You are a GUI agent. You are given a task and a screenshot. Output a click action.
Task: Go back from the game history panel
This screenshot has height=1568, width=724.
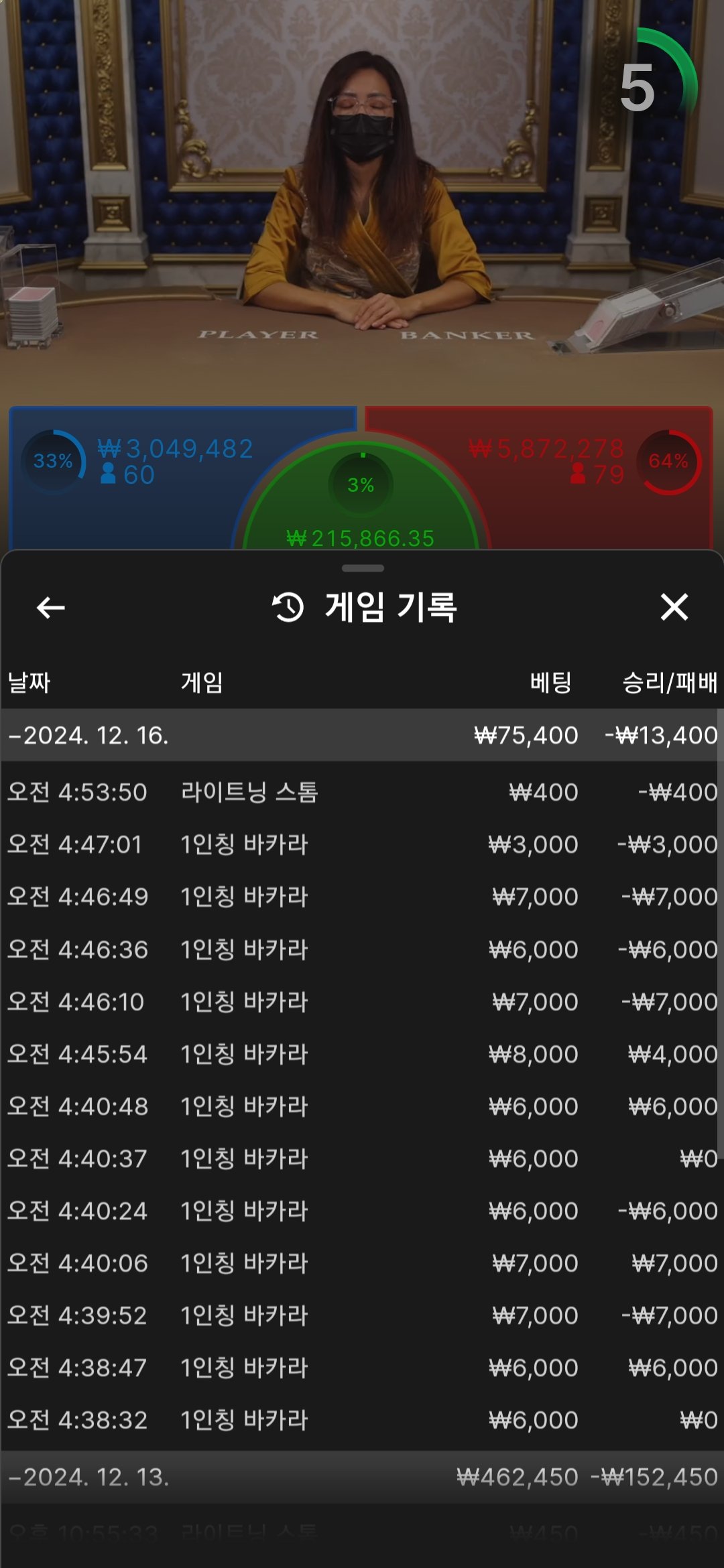[x=50, y=608]
